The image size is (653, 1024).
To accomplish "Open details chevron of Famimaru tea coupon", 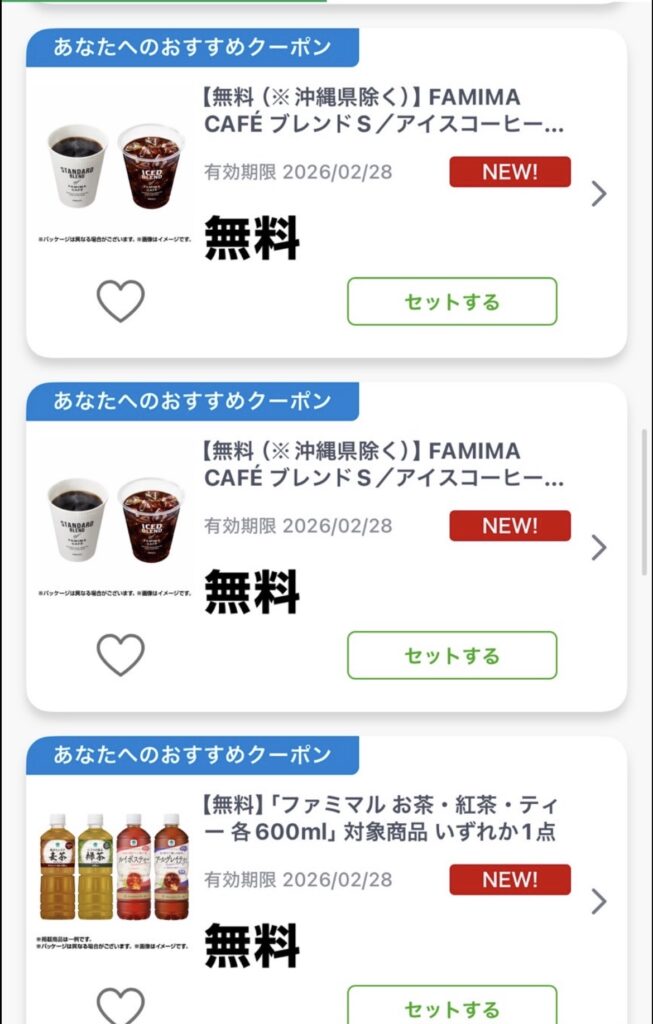I will tap(599, 901).
